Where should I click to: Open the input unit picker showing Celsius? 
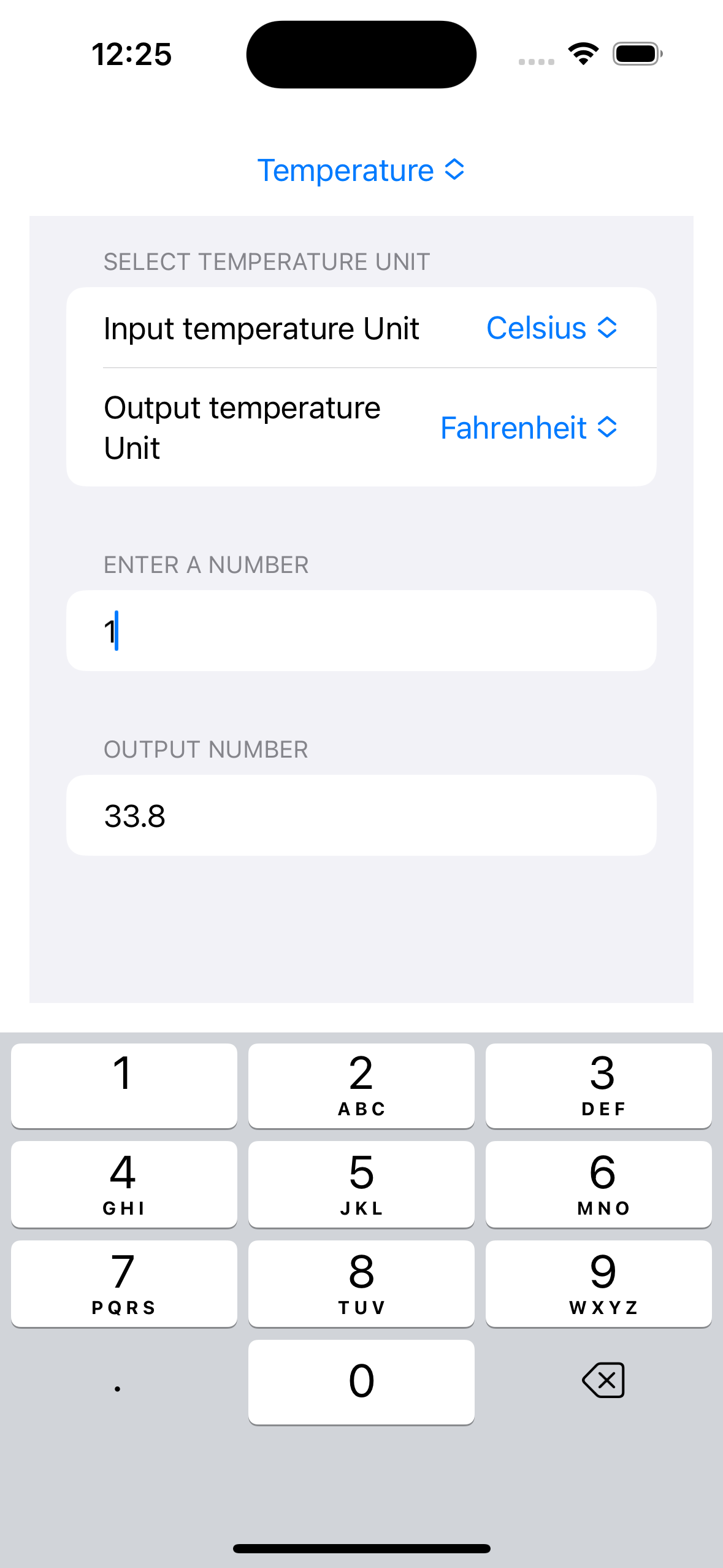point(551,328)
